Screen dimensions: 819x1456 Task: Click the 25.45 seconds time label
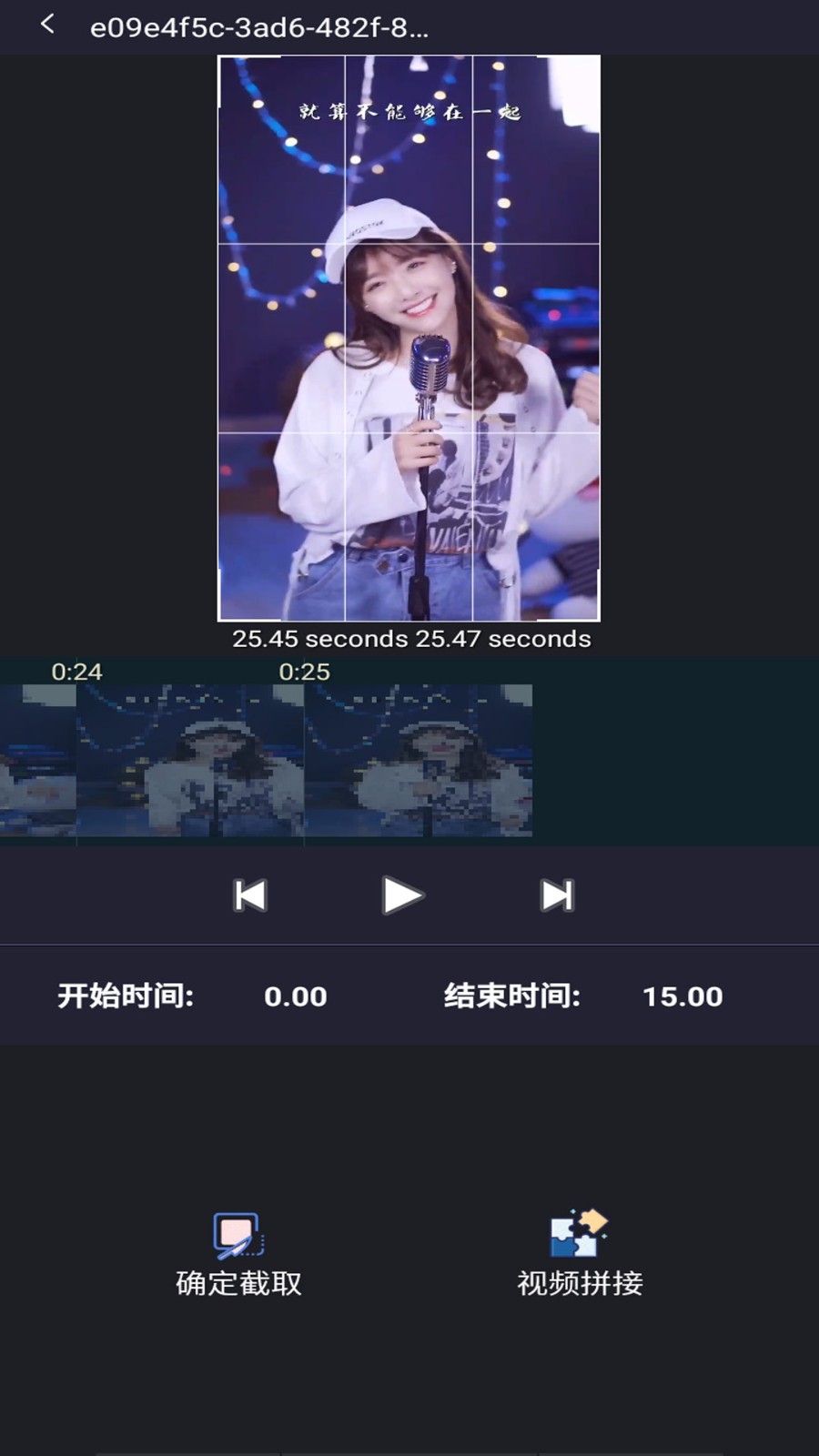318,639
